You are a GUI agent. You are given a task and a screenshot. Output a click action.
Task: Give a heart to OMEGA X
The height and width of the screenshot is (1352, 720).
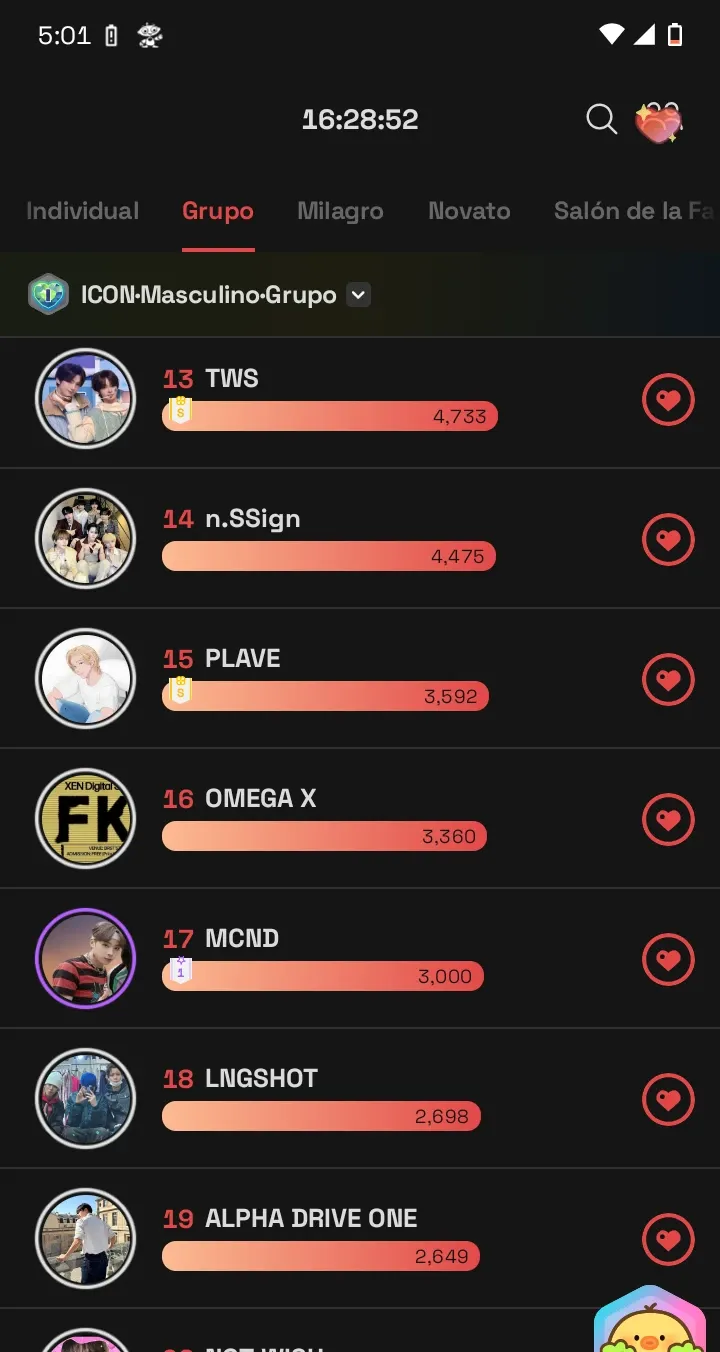coord(667,820)
